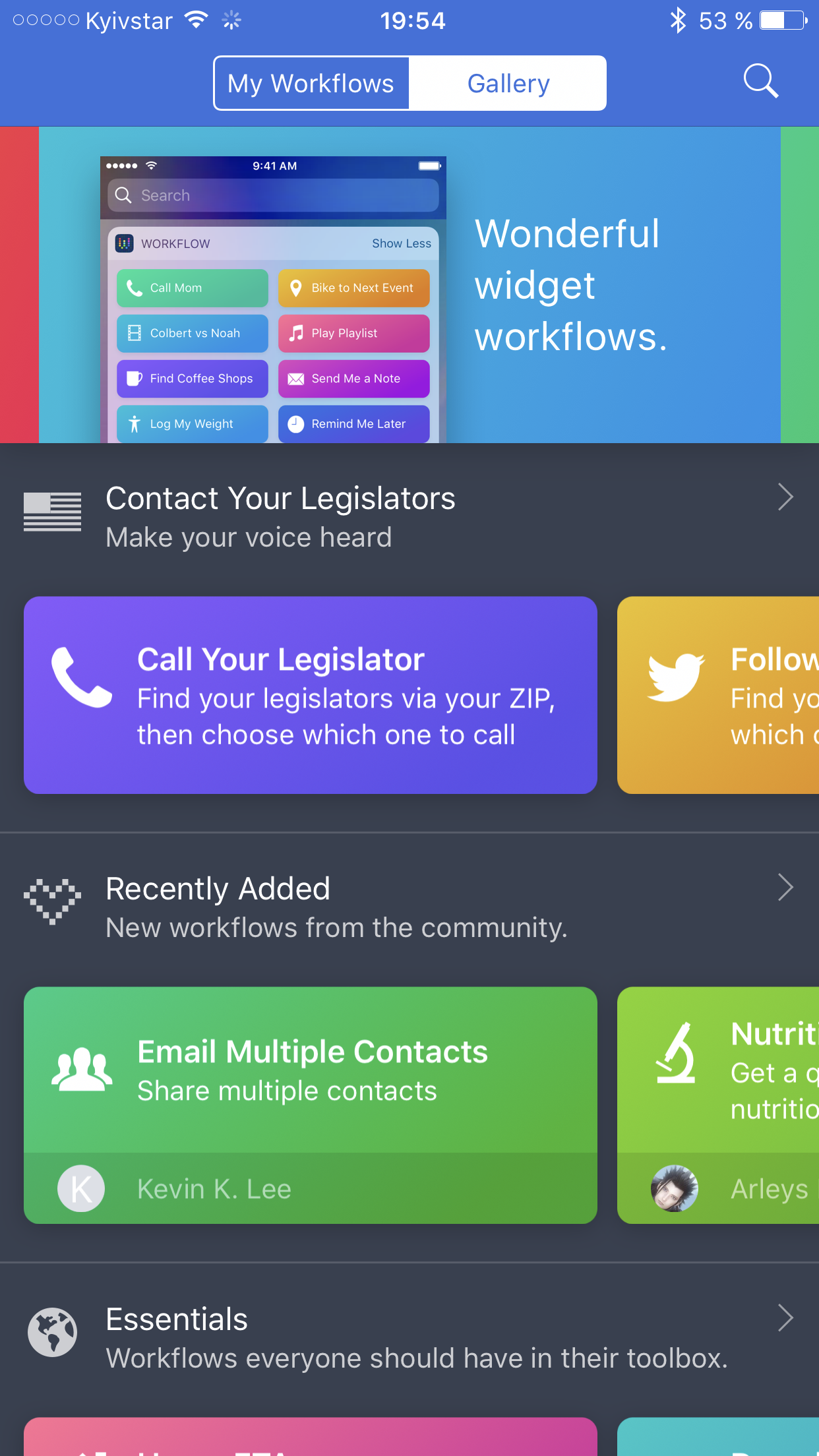This screenshot has height=1456, width=819.
Task: Open the Email Multiple Contacts workflow card
Action: (311, 1105)
